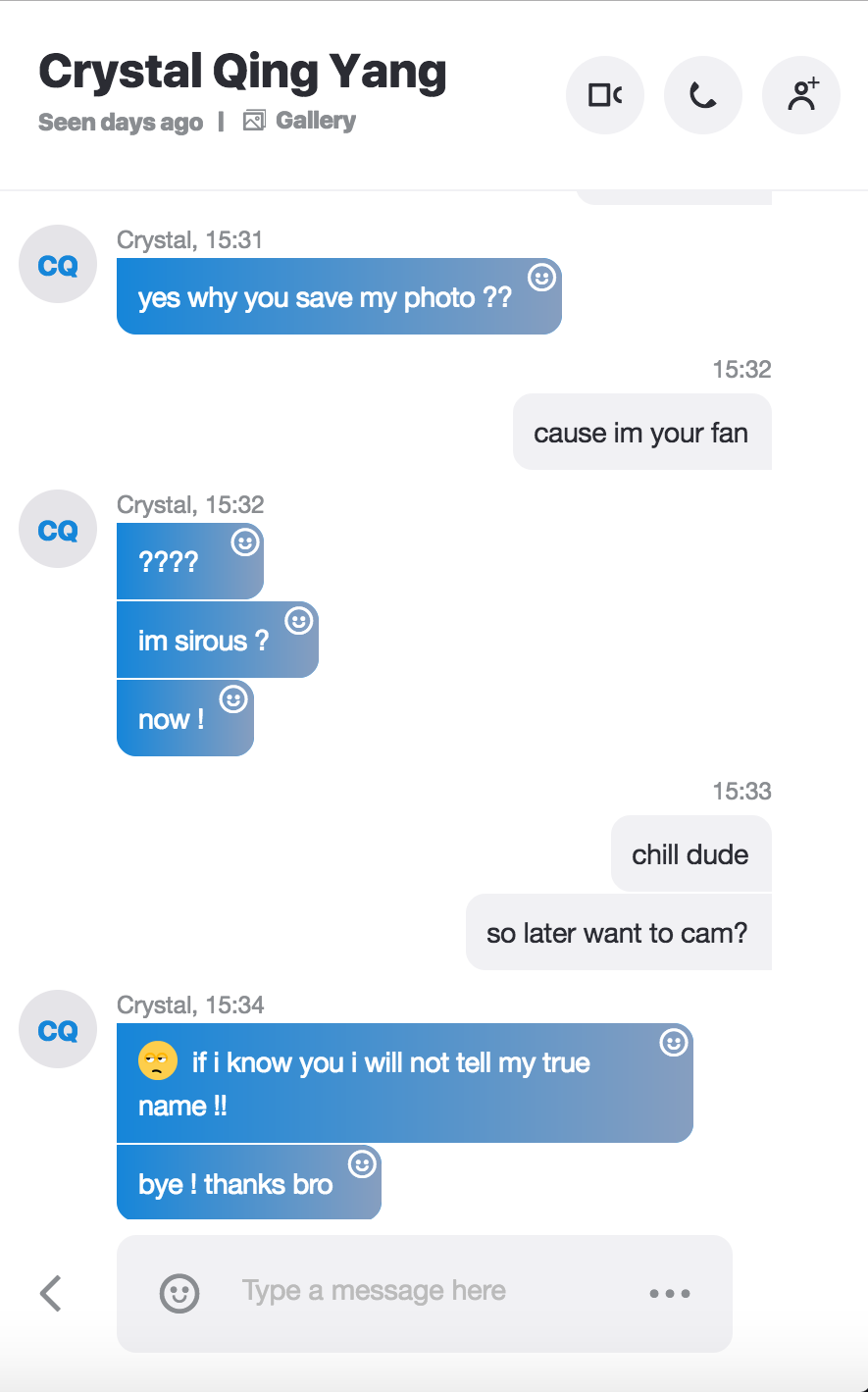The width and height of the screenshot is (868, 1392).
Task: React to the "????" message
Action: (x=244, y=541)
